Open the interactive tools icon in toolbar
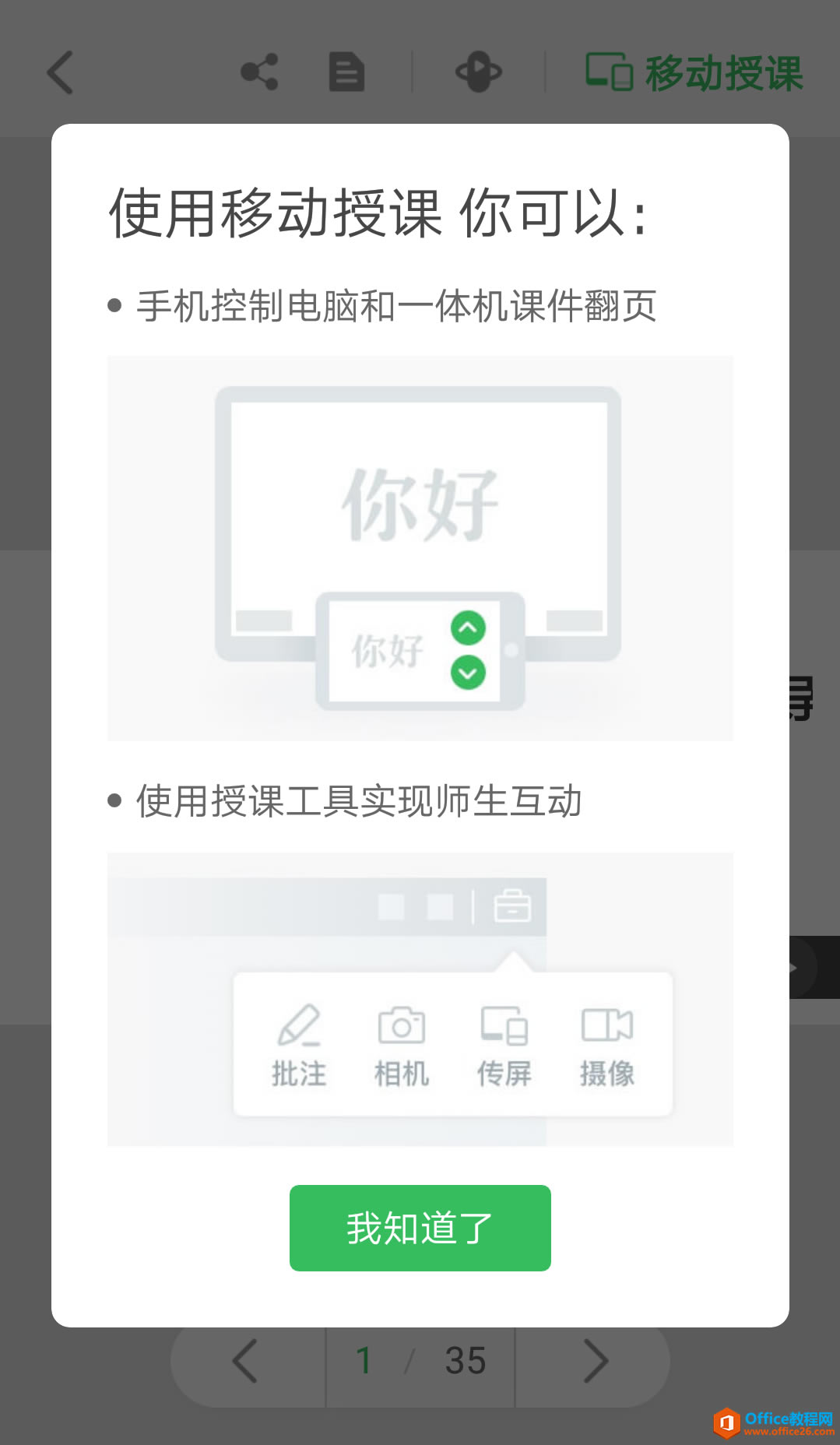Image resolution: width=840 pixels, height=1445 pixels. pyautogui.click(x=478, y=72)
